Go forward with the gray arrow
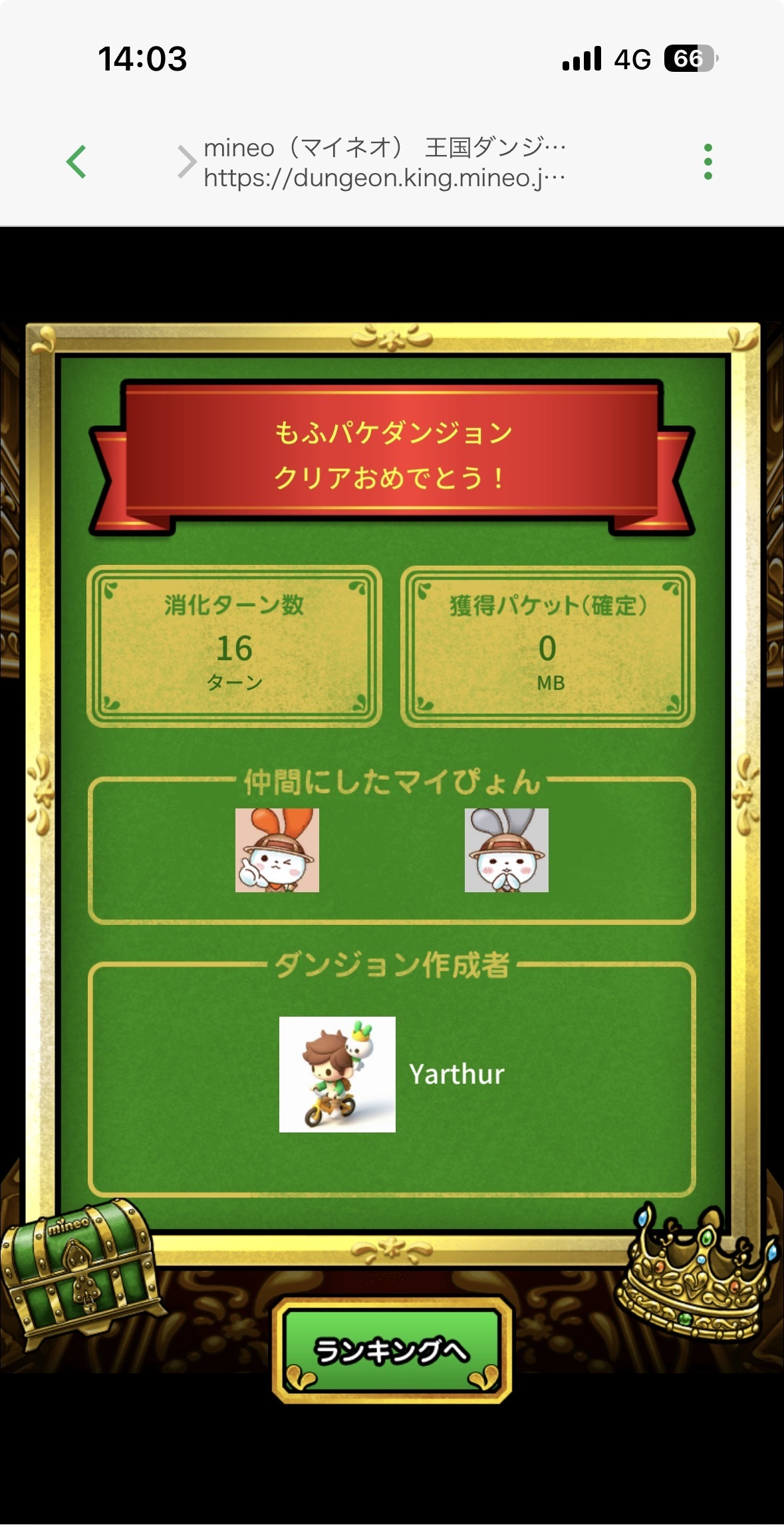This screenshot has width=784, height=1525. click(x=187, y=162)
